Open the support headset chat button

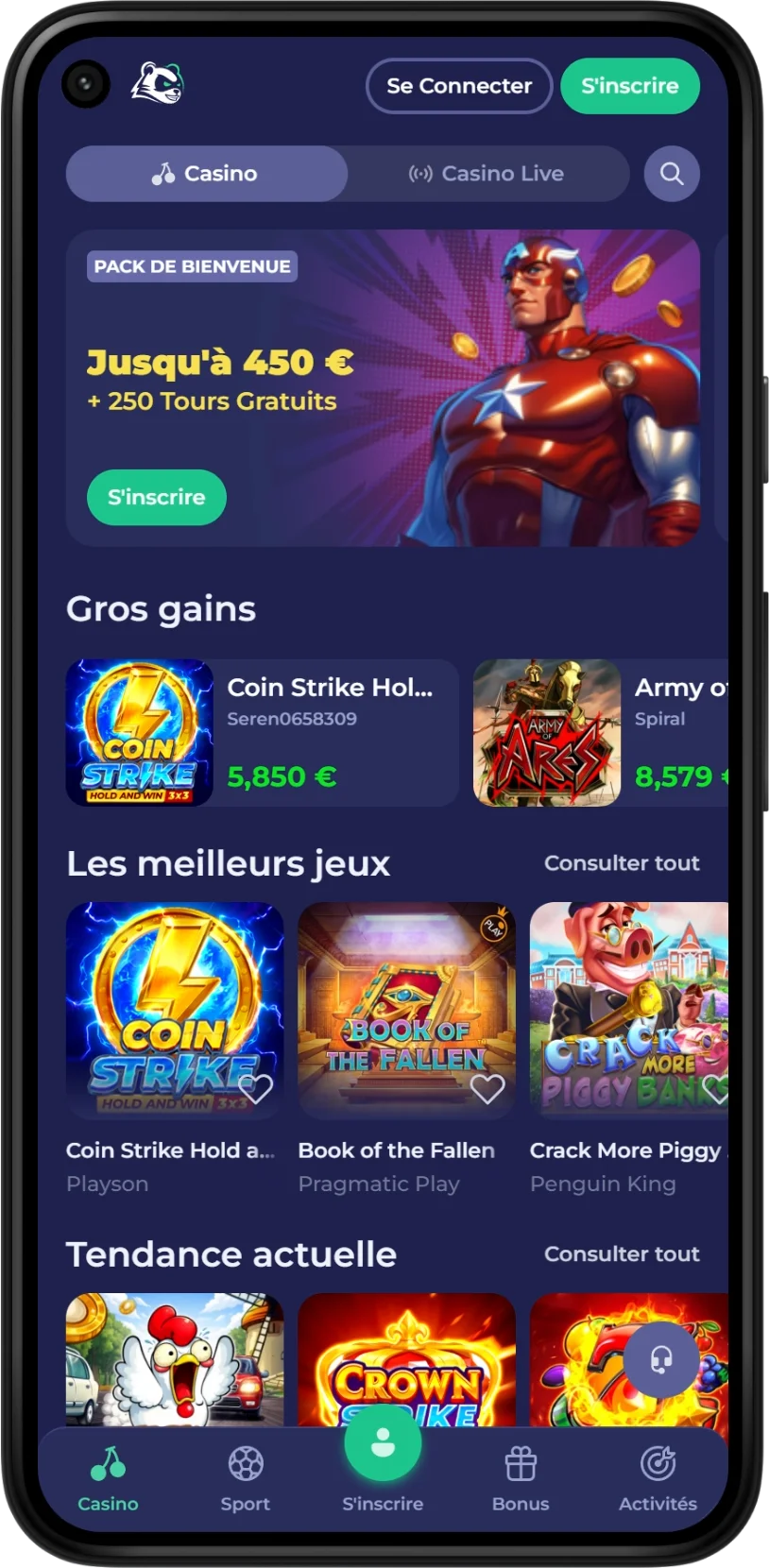[661, 1360]
